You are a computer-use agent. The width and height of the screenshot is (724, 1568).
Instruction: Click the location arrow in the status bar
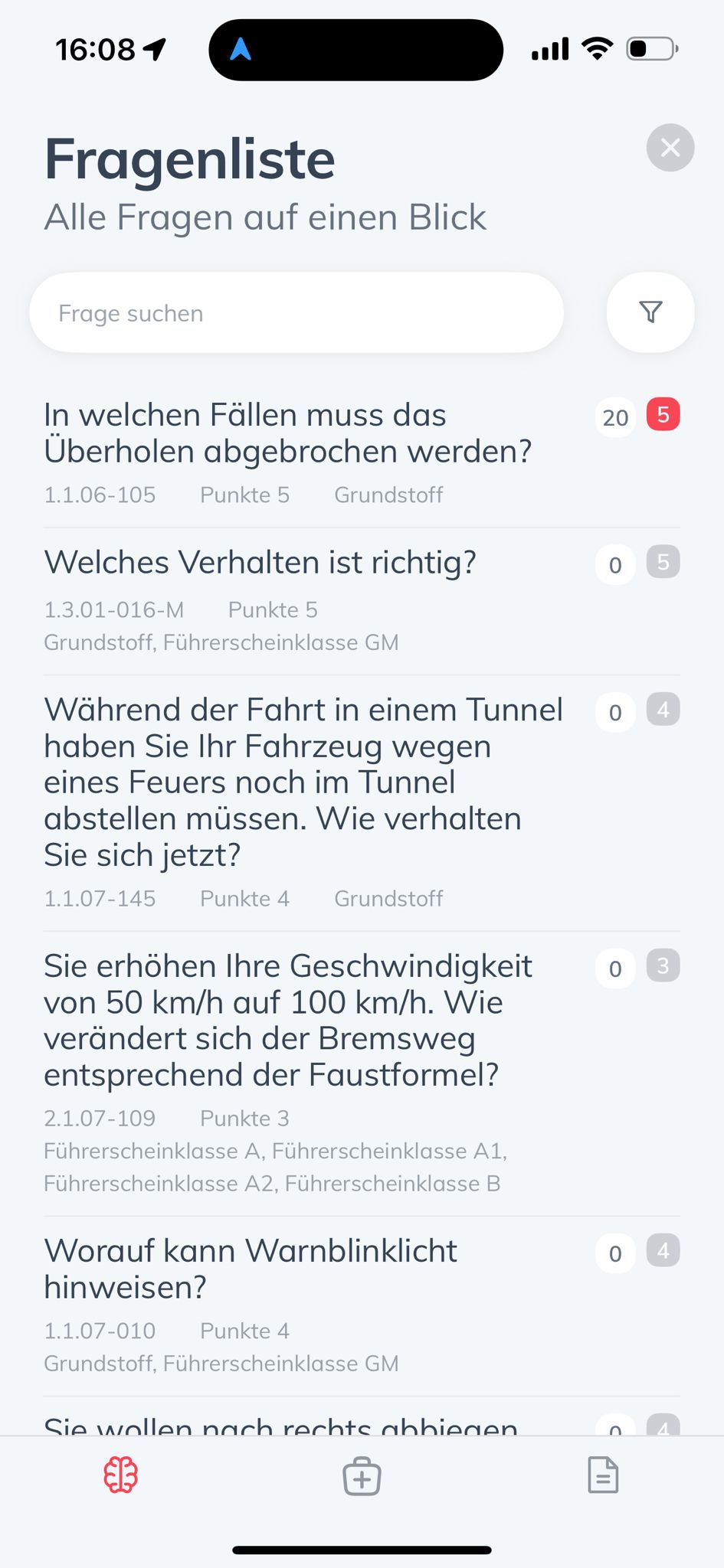(x=156, y=48)
